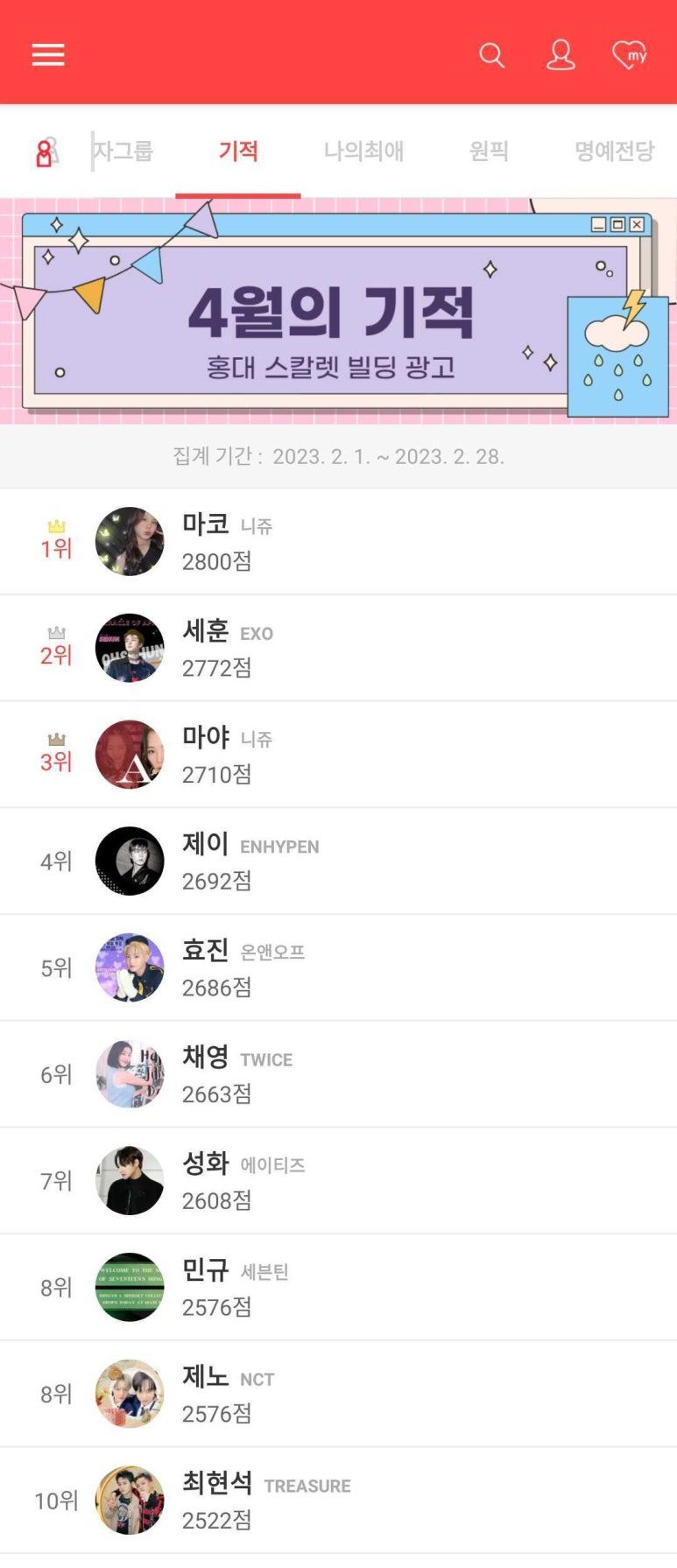Open 최현석 TREASURE ranking row

[338, 1501]
